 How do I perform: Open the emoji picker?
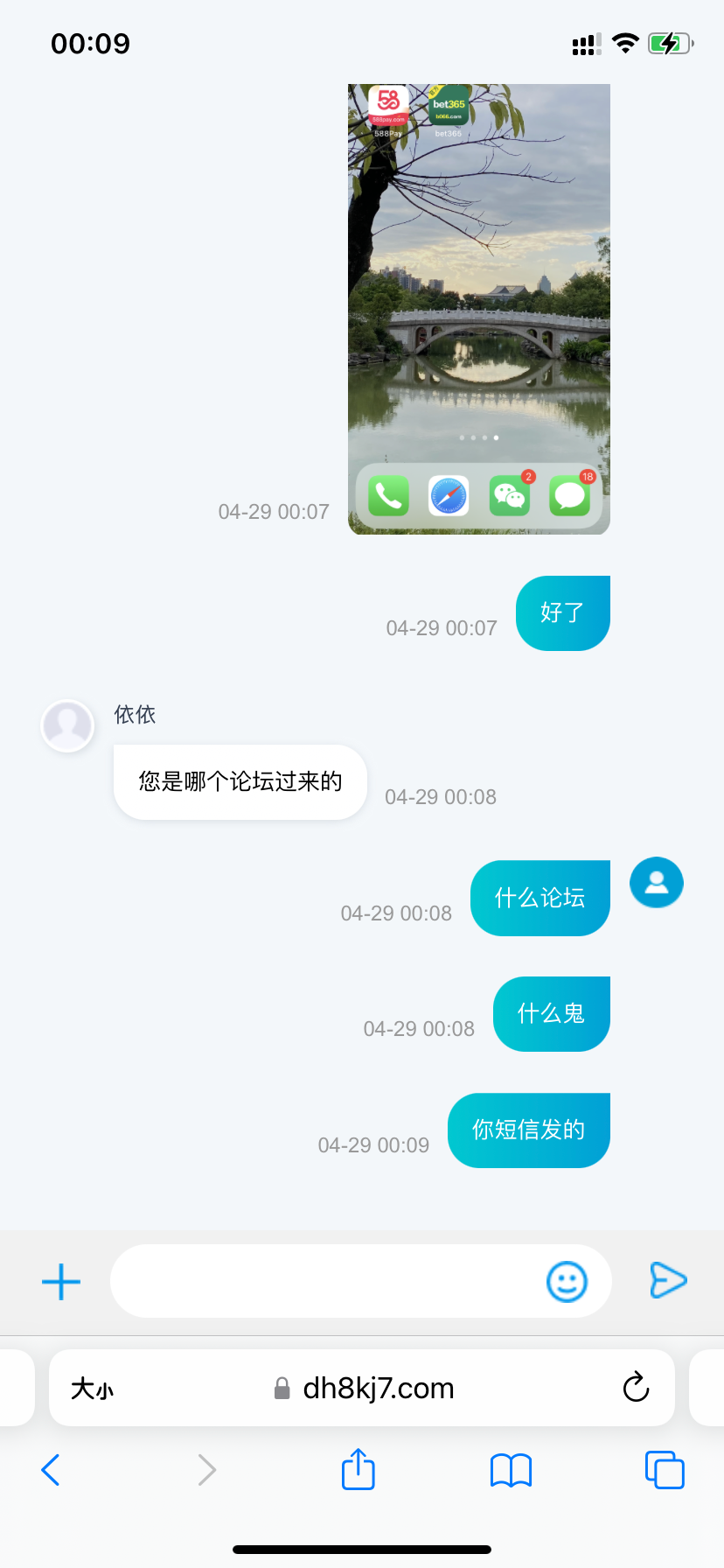point(567,1282)
